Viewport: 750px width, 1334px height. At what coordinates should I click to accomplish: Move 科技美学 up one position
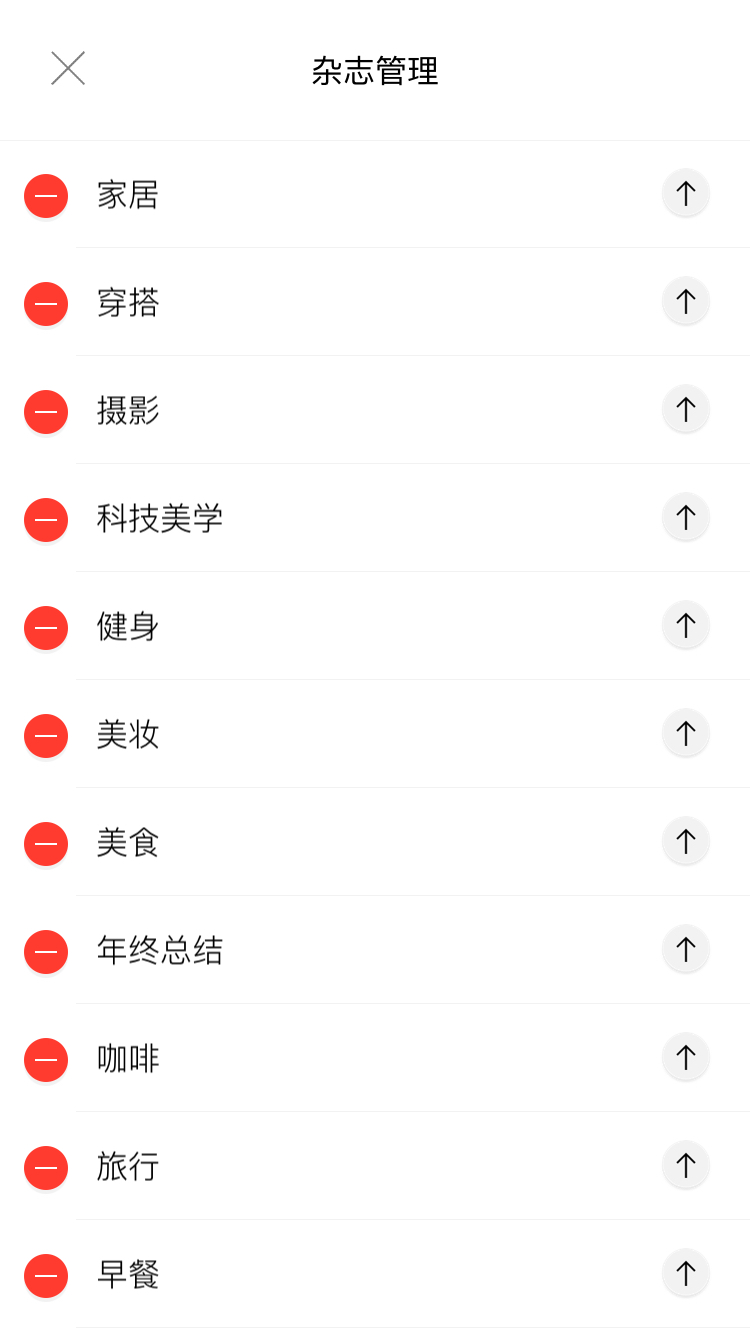[686, 517]
